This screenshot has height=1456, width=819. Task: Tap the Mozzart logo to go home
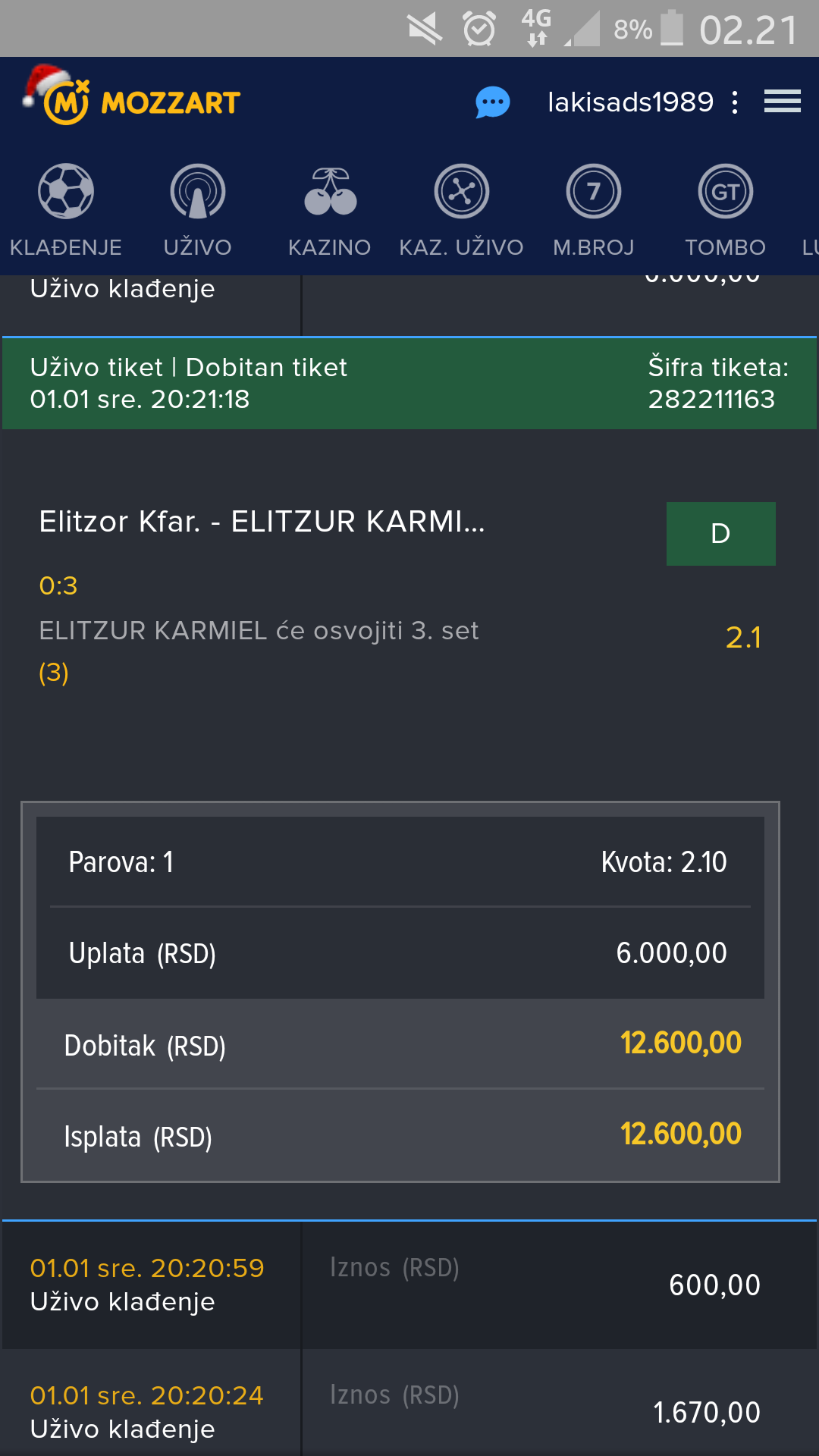[x=132, y=96]
